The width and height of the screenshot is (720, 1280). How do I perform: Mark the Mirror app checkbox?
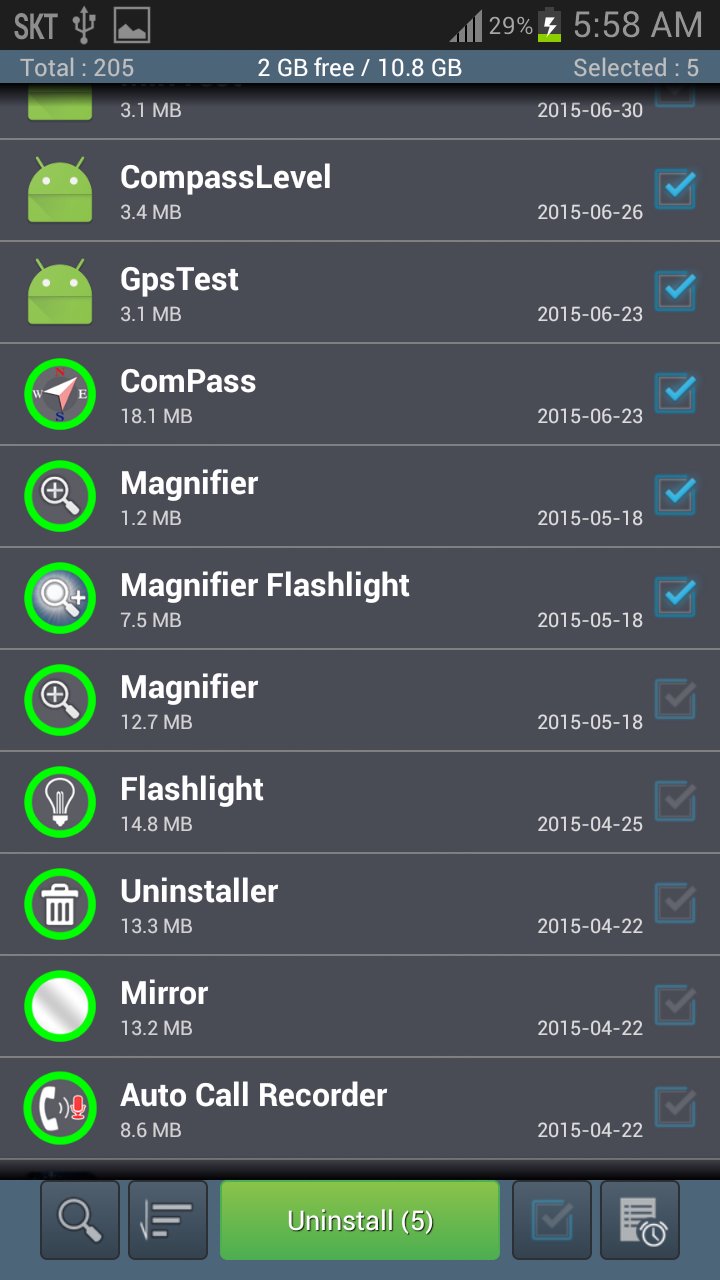(675, 1005)
